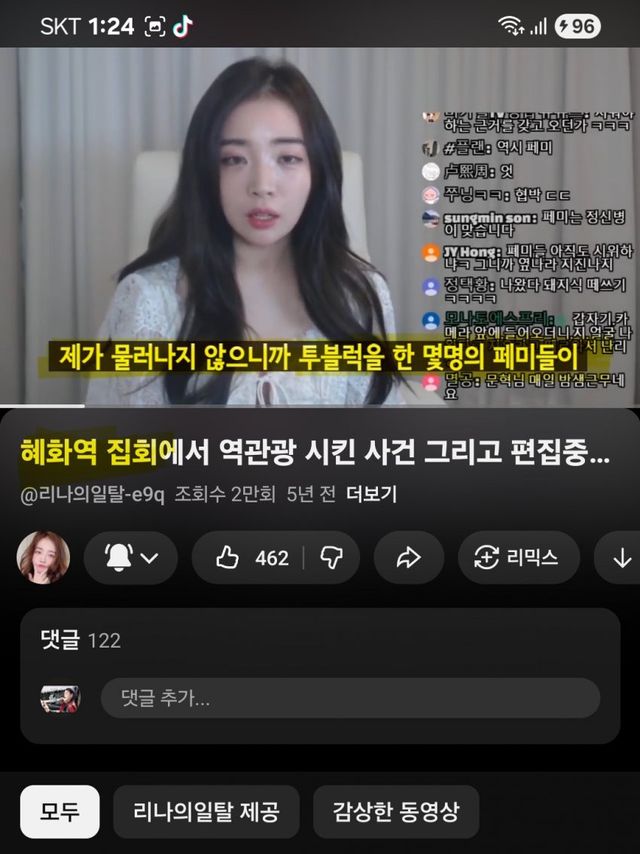Tap the 댓글 추가 input field
The image size is (640, 854).
pyautogui.click(x=350, y=698)
